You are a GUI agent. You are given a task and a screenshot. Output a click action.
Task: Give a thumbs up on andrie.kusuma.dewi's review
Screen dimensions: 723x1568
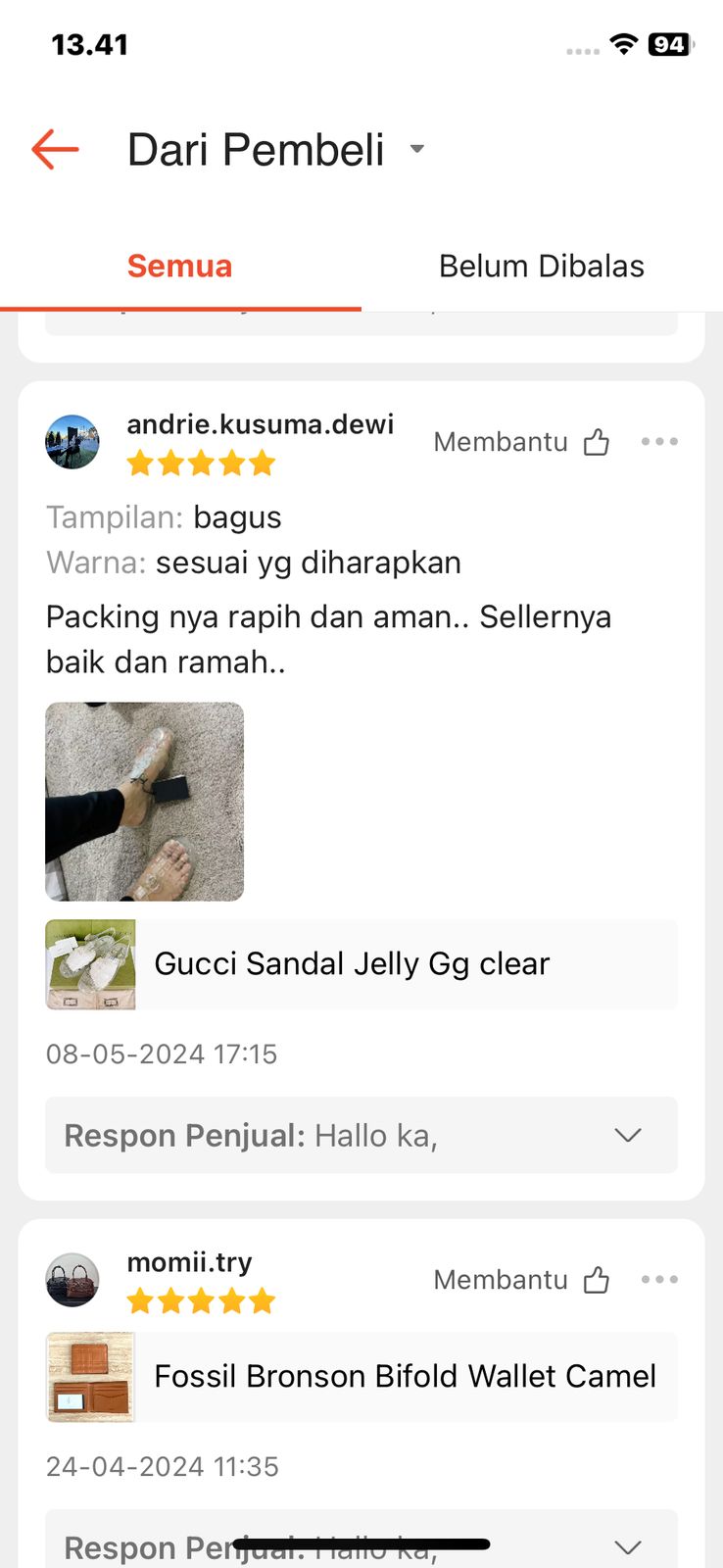pyautogui.click(x=596, y=442)
